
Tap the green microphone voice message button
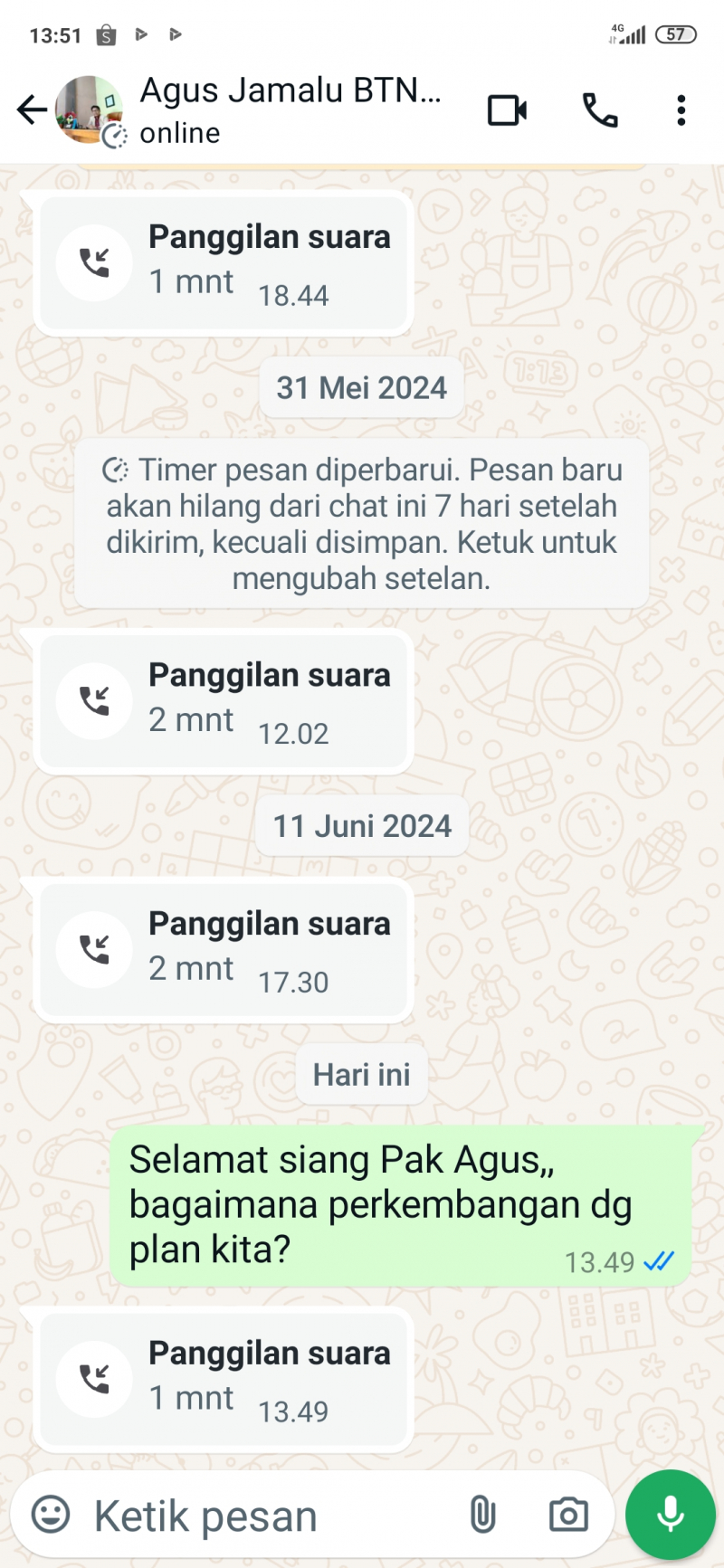671,1514
